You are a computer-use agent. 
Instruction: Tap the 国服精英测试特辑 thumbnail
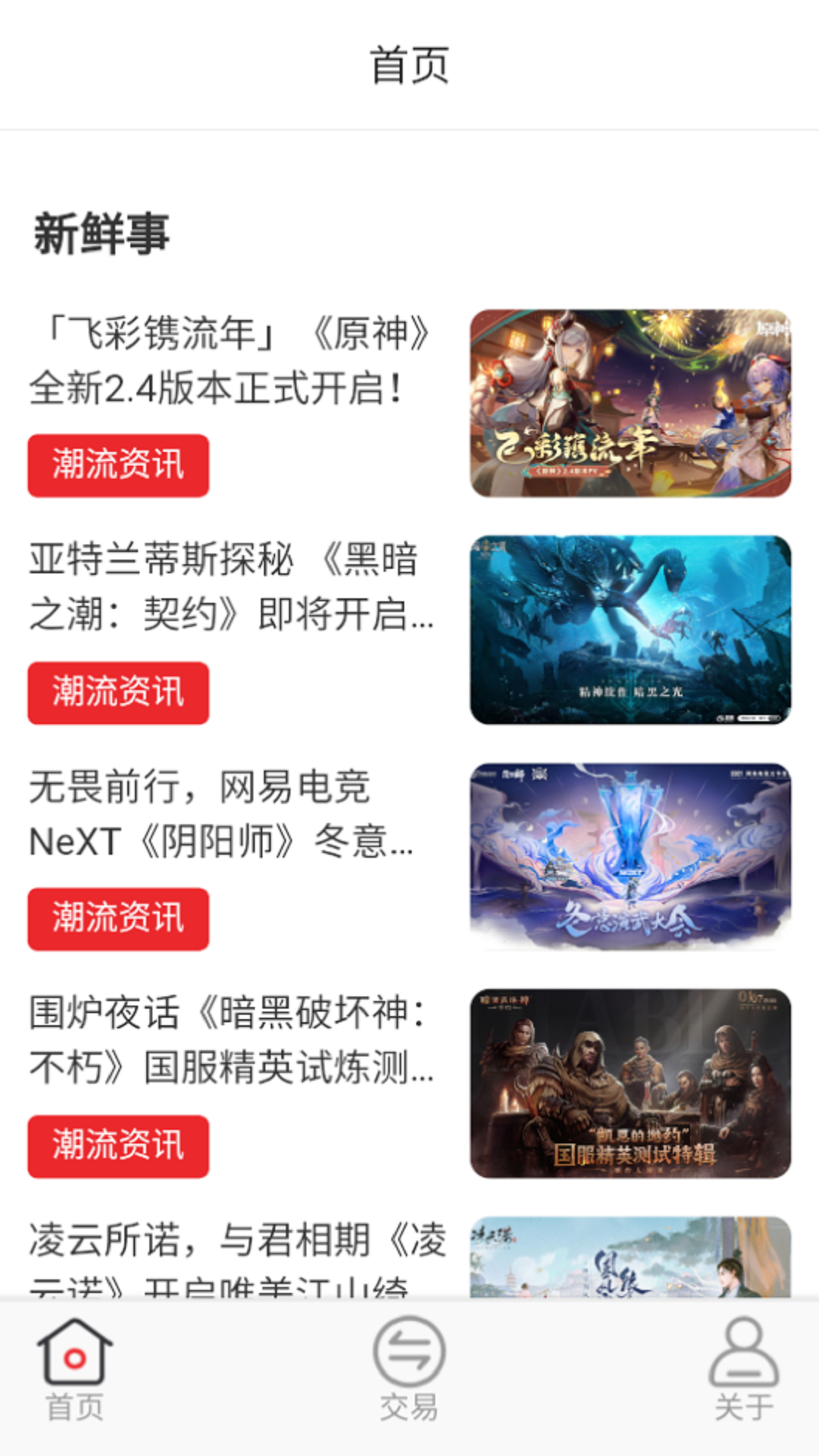coord(630,1084)
